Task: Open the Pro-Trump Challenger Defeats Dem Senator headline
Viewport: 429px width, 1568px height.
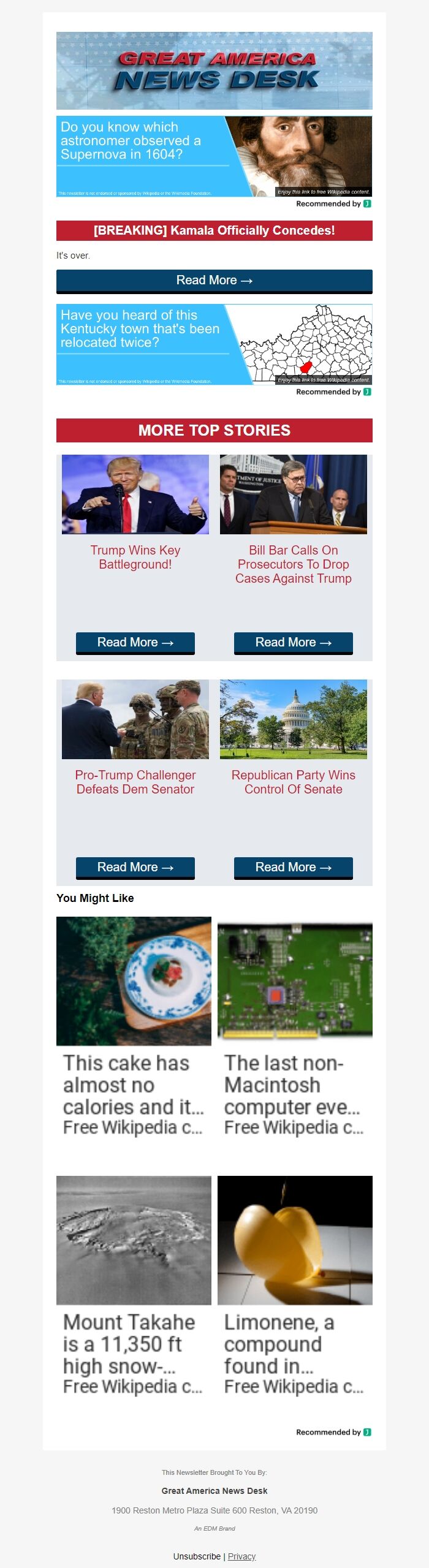Action: (135, 782)
